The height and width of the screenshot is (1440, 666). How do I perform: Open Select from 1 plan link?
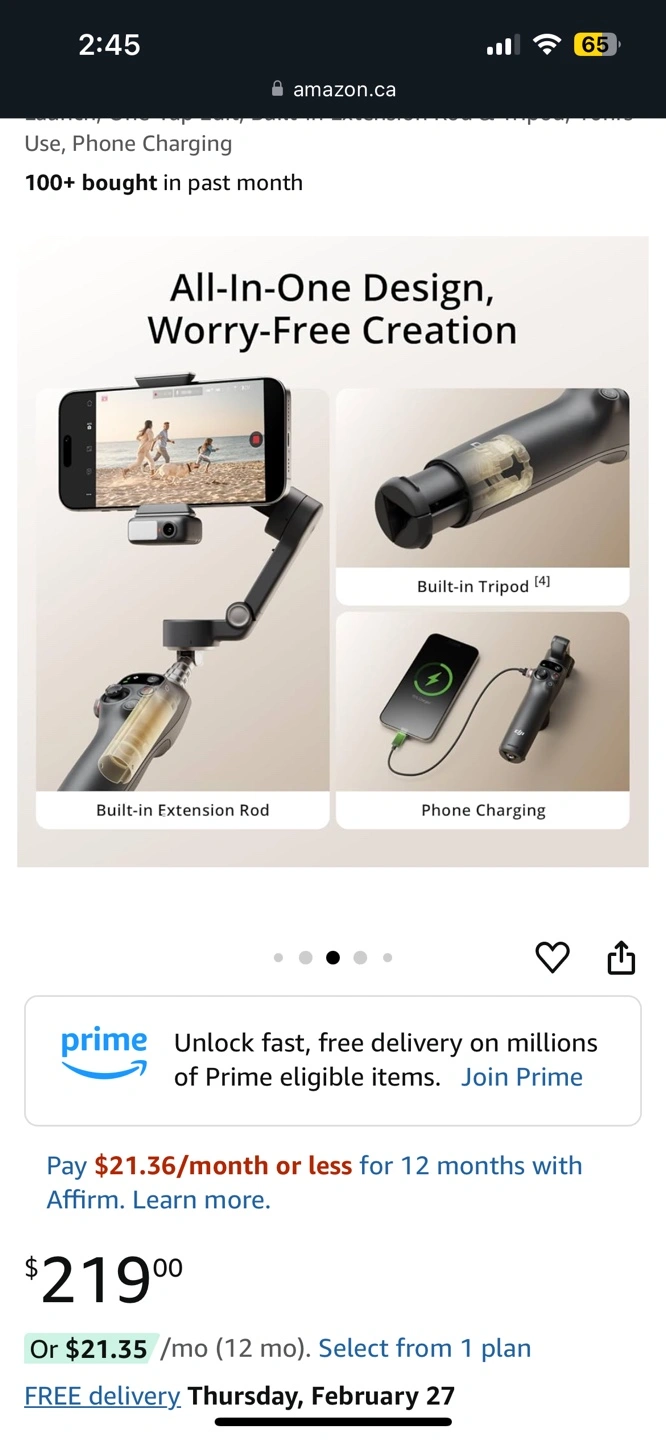pyautogui.click(x=425, y=1348)
